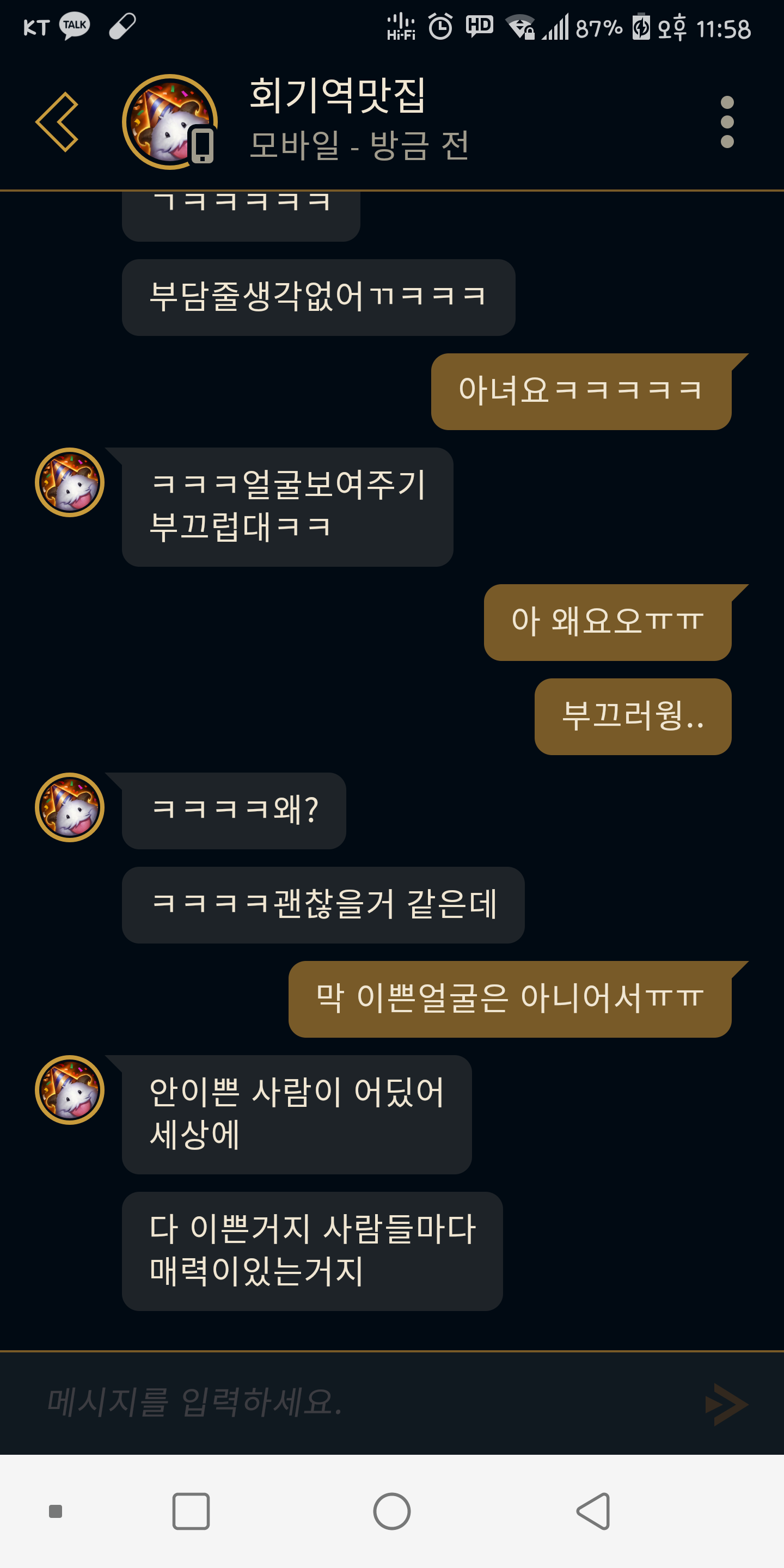
Task: Open the three-dot overflow menu
Action: click(727, 122)
